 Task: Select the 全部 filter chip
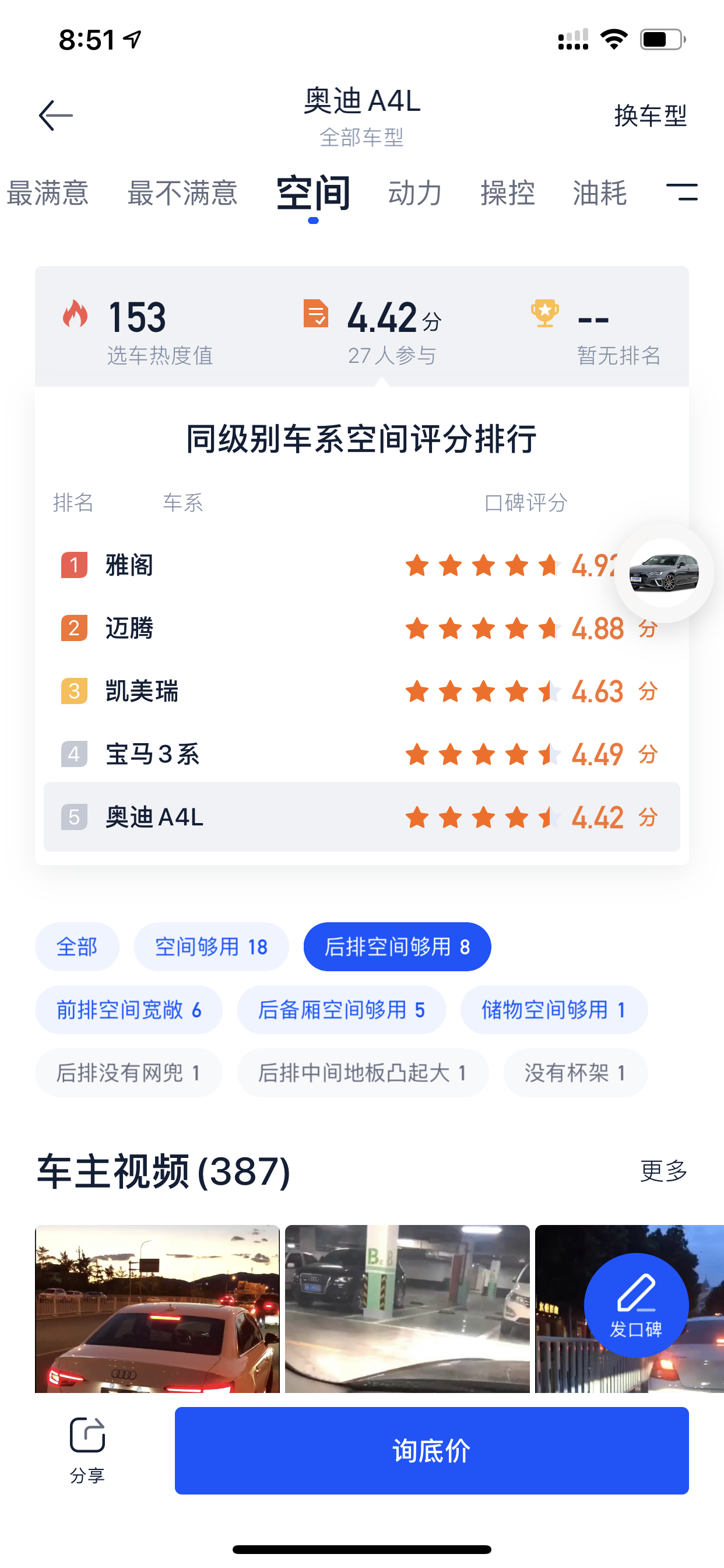[78, 947]
